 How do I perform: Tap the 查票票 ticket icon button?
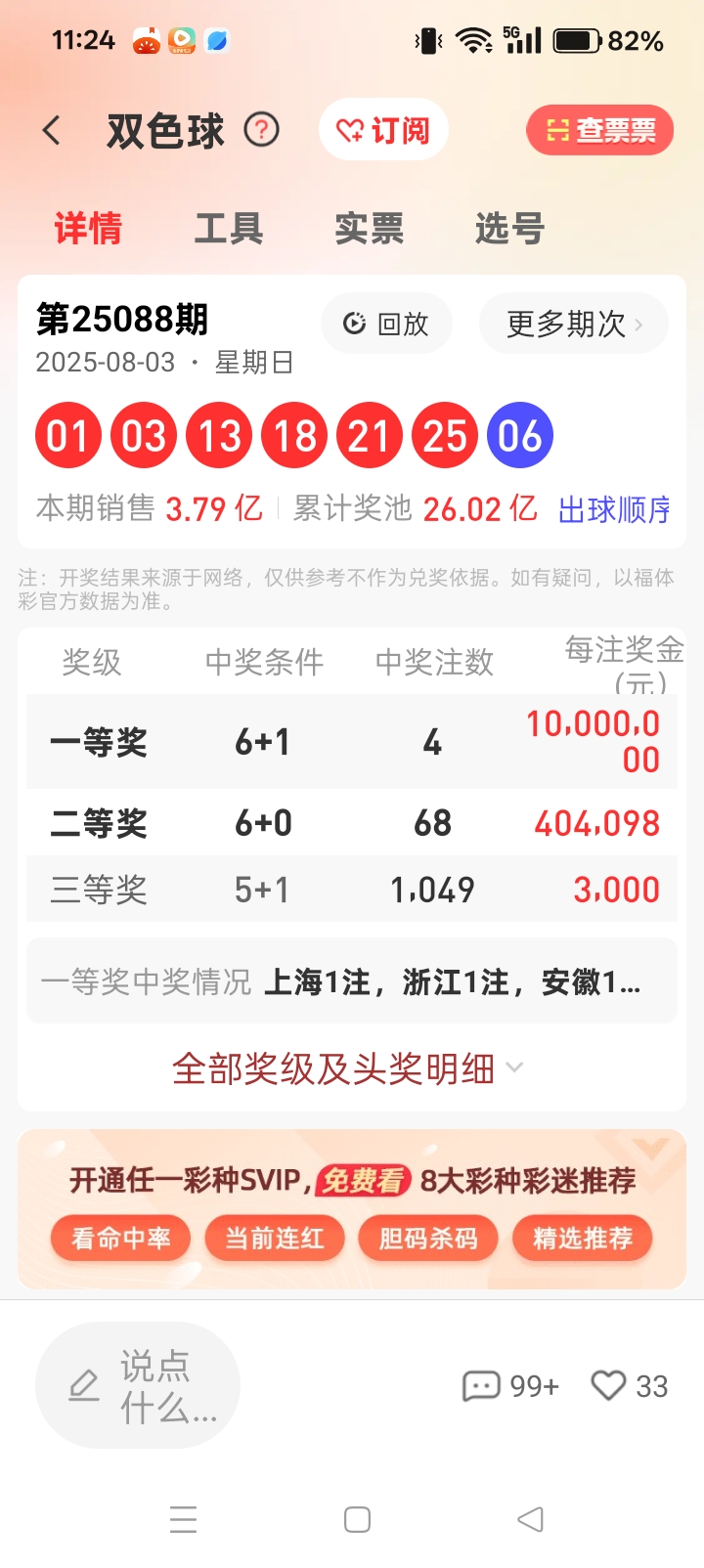point(599,129)
